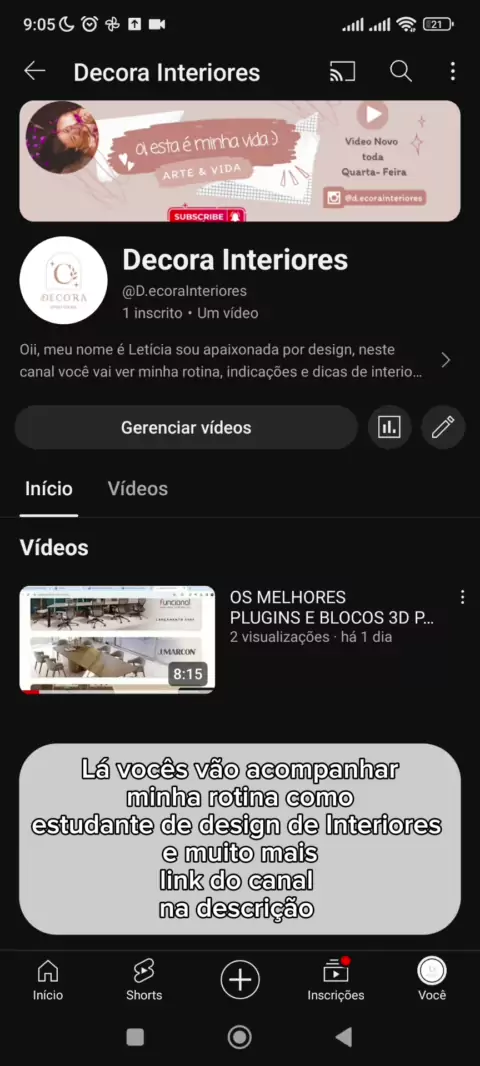The width and height of the screenshot is (480, 1066).
Task: Open the Você profile tab
Action: tap(432, 980)
